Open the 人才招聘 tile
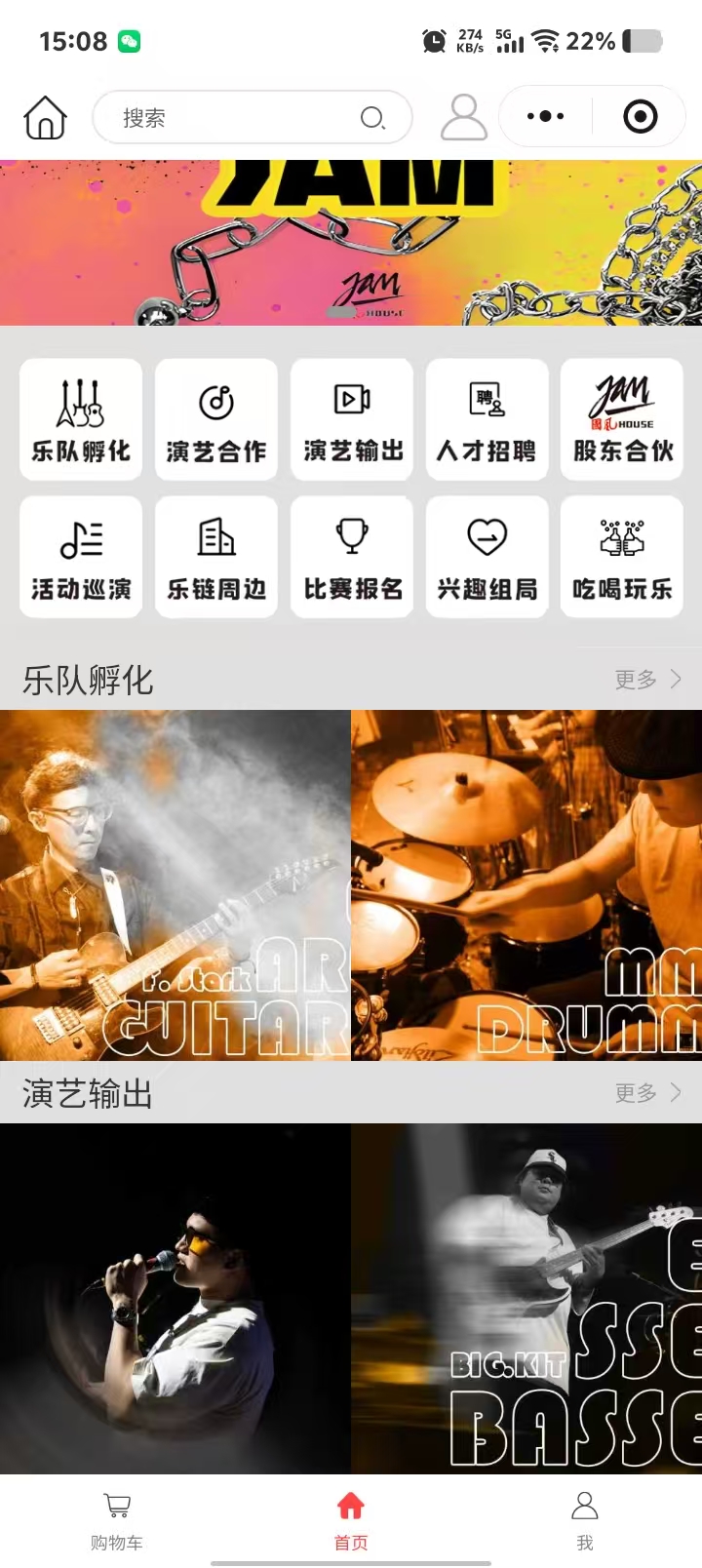 point(487,420)
